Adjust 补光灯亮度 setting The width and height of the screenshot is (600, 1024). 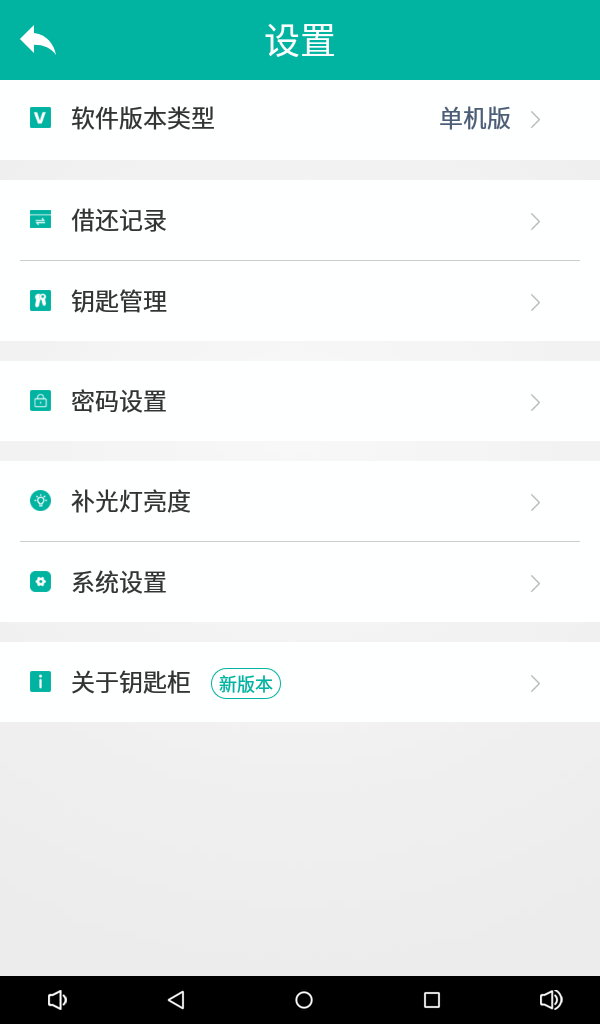click(300, 502)
